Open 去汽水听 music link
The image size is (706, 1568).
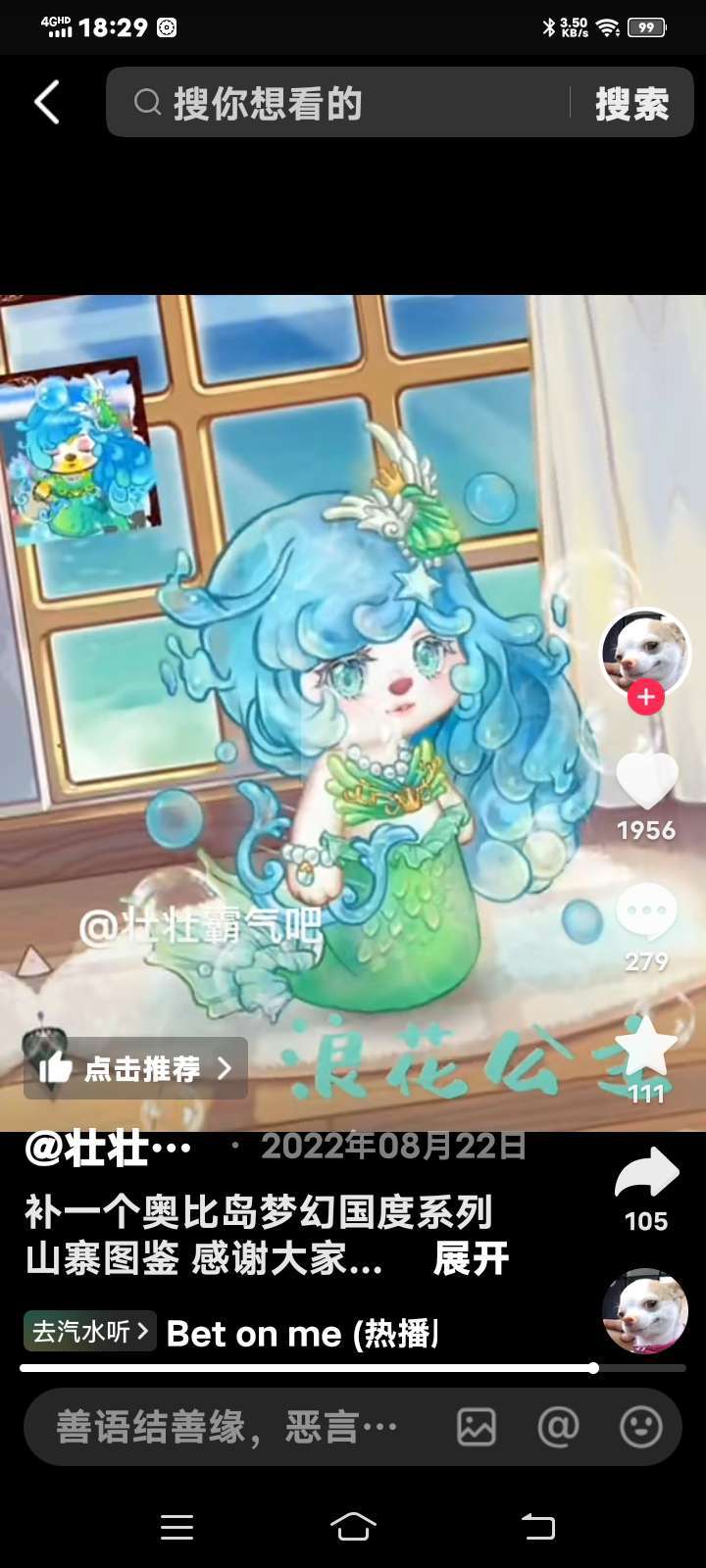pos(89,1331)
